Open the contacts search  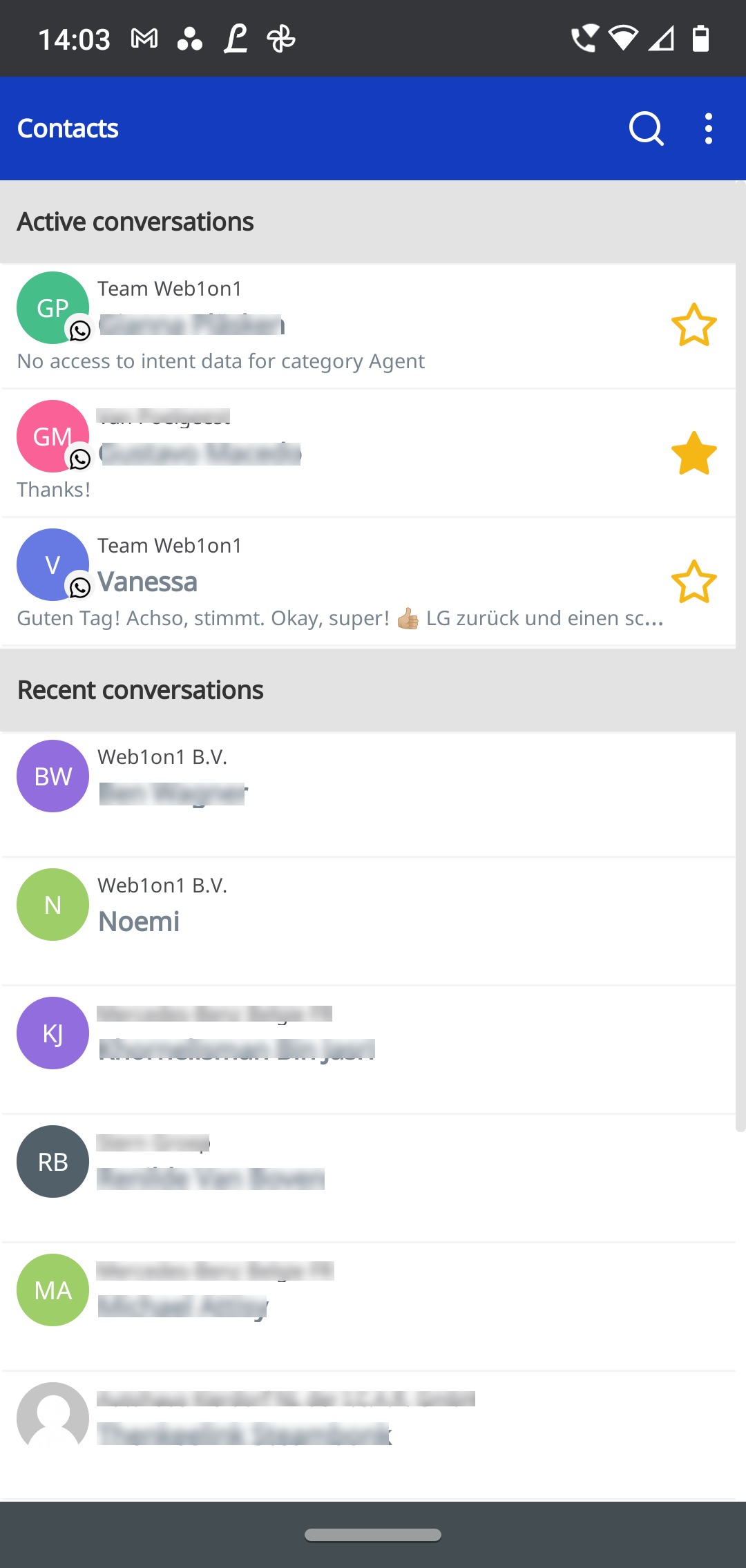647,128
